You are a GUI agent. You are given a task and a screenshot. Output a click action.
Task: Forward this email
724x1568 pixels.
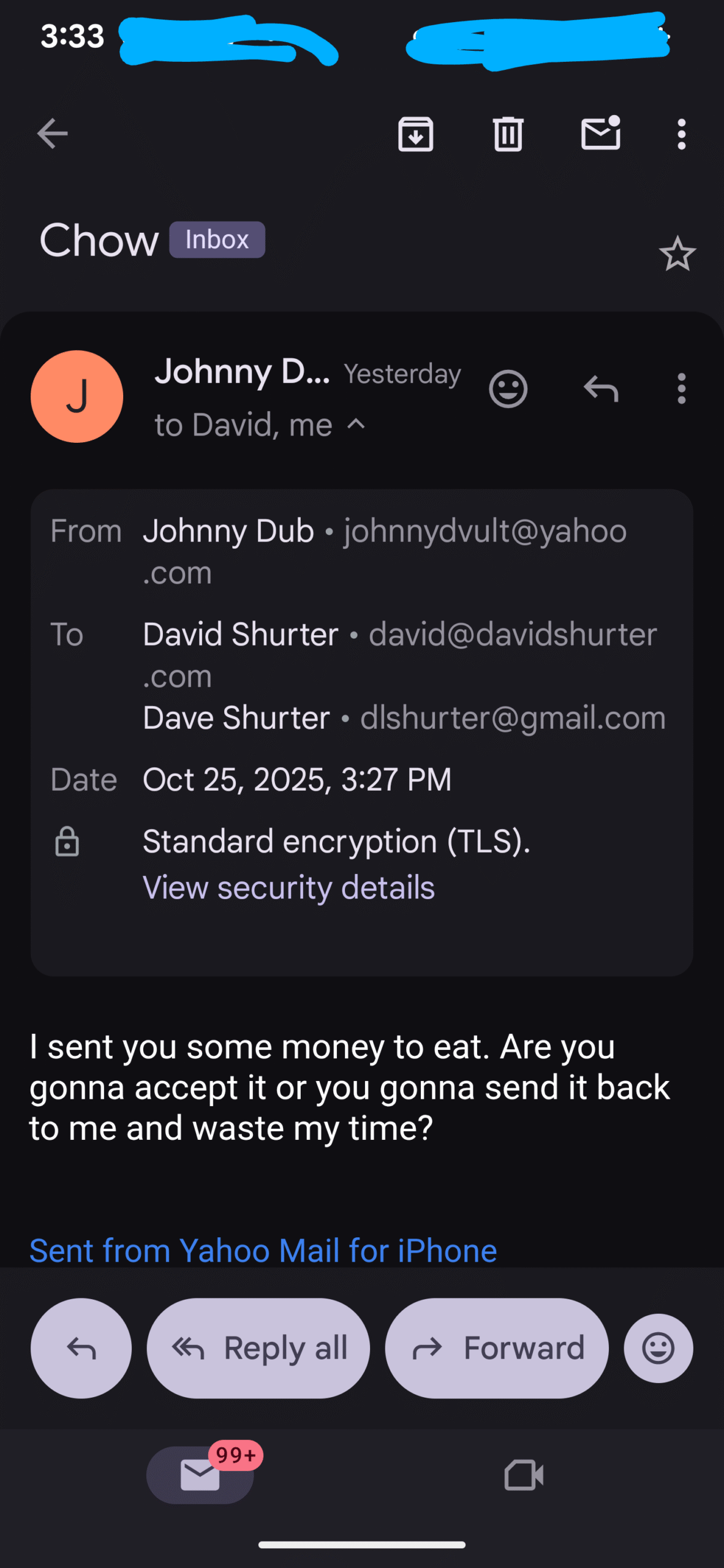pyautogui.click(x=496, y=1348)
